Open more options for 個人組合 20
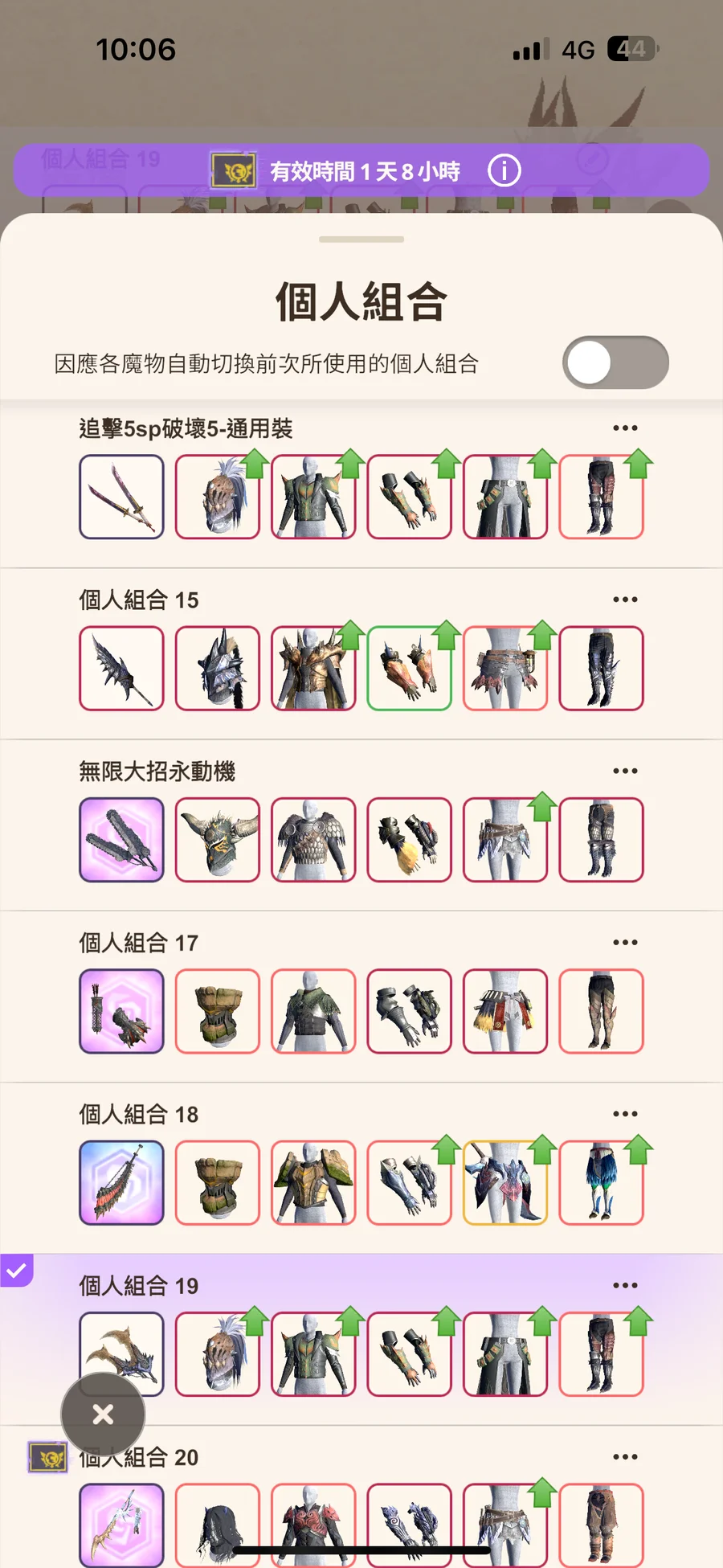Screen dimensions: 723x1568 (625, 1456)
